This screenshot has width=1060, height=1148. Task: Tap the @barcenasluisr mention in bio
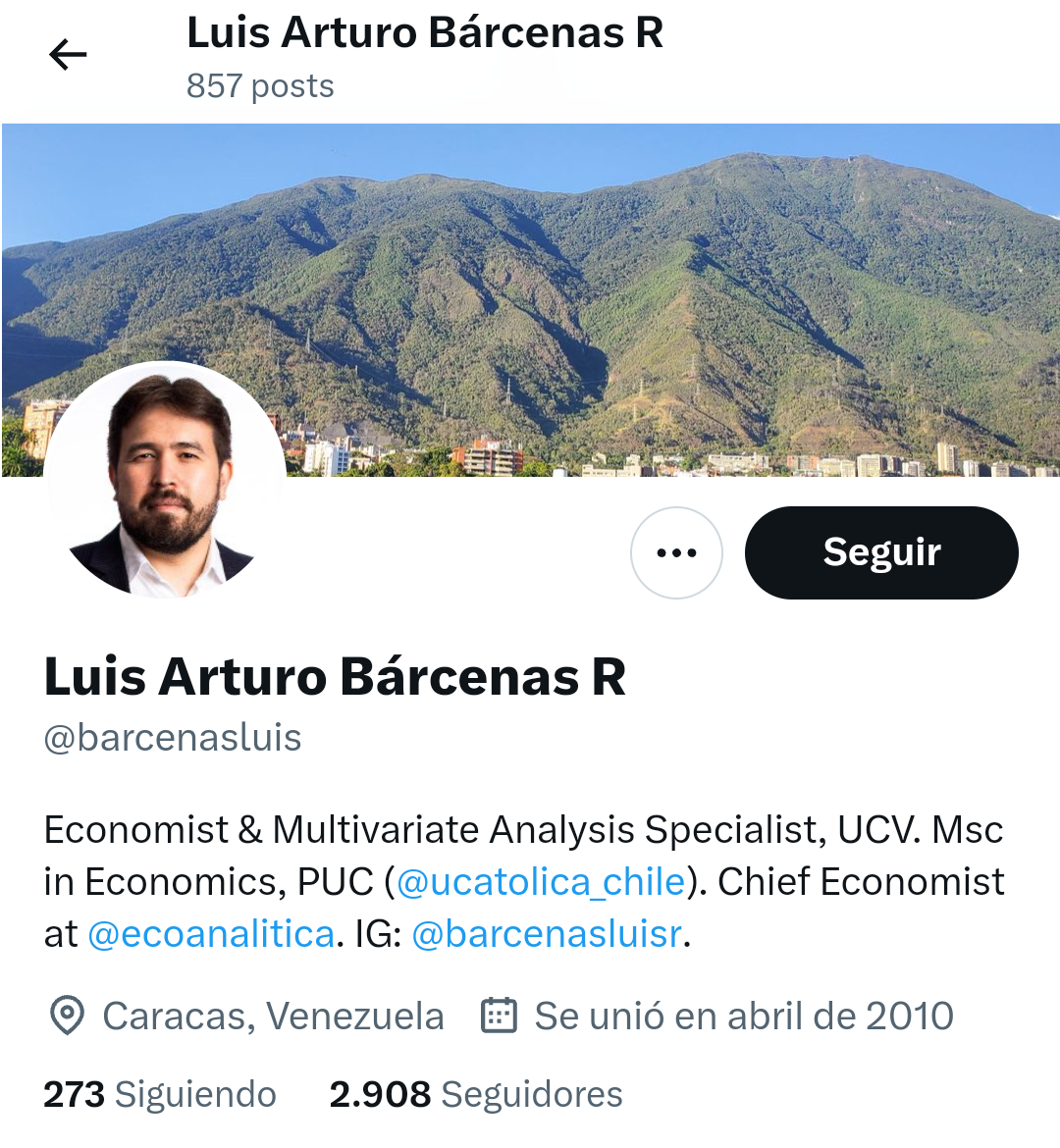(x=547, y=933)
